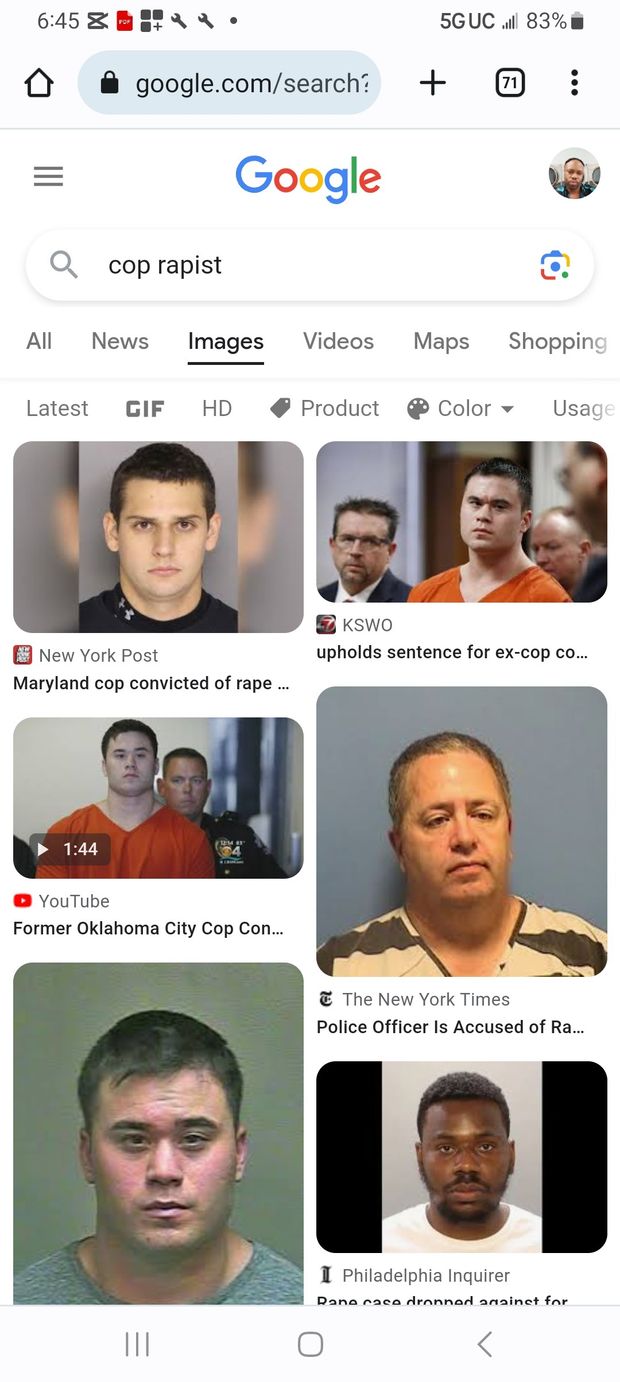Search with Google Lens camera icon
This screenshot has height=1382, width=620.
pos(555,265)
